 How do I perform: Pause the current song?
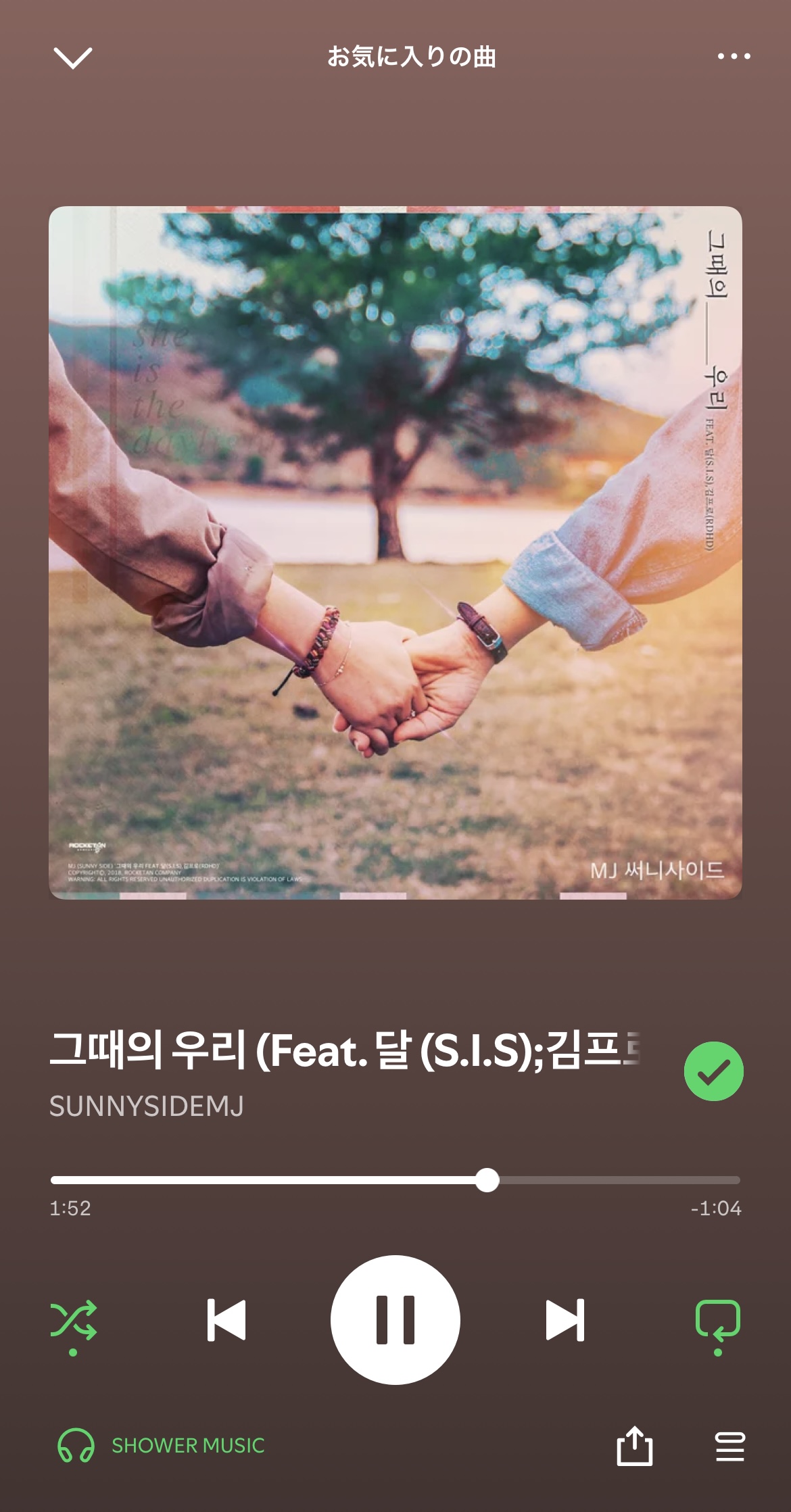pos(395,1319)
